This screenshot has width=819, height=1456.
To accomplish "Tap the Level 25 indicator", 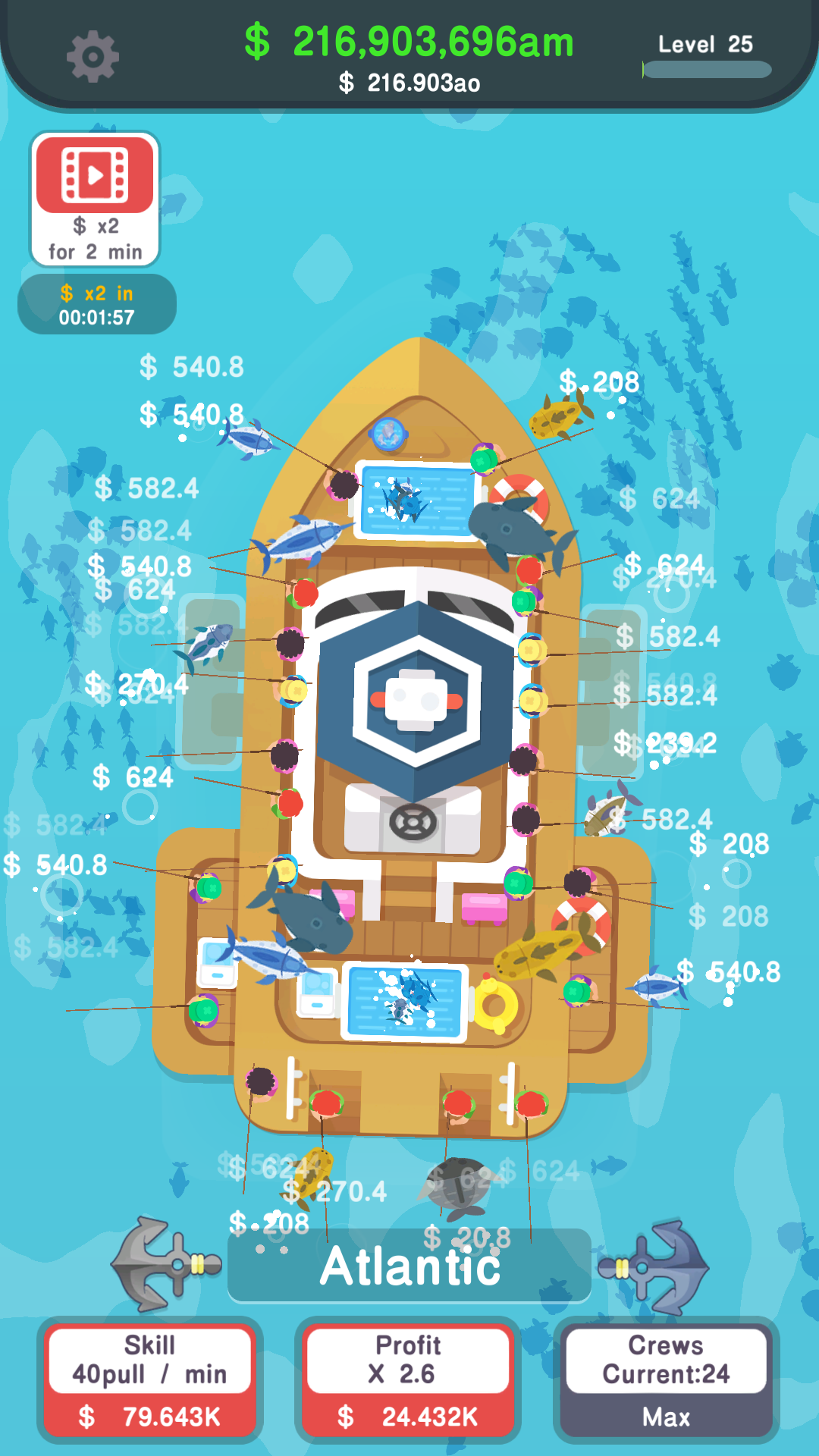I will (704, 44).
